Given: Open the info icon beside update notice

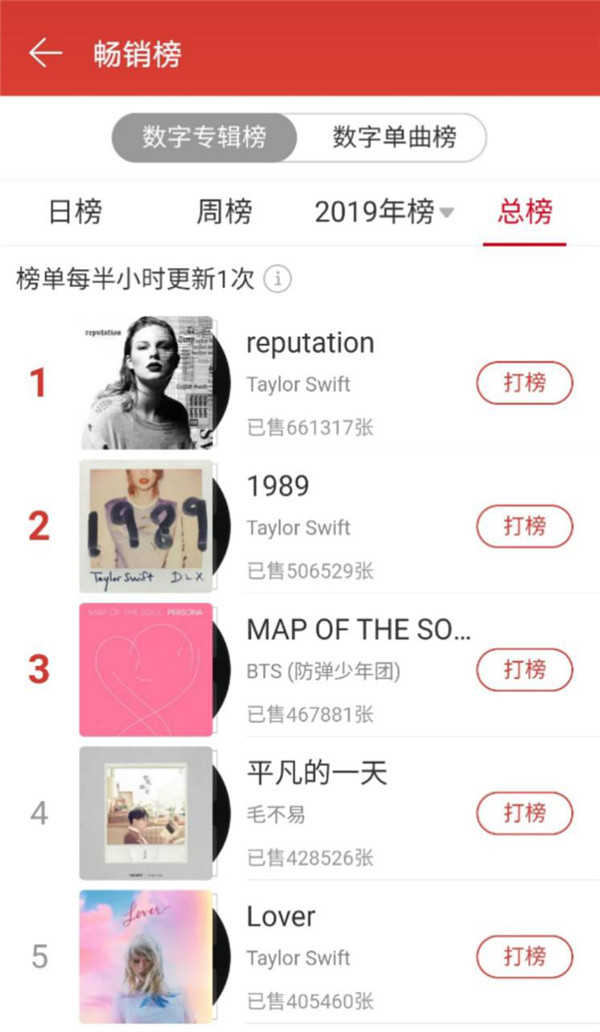Looking at the screenshot, I should click(278, 279).
